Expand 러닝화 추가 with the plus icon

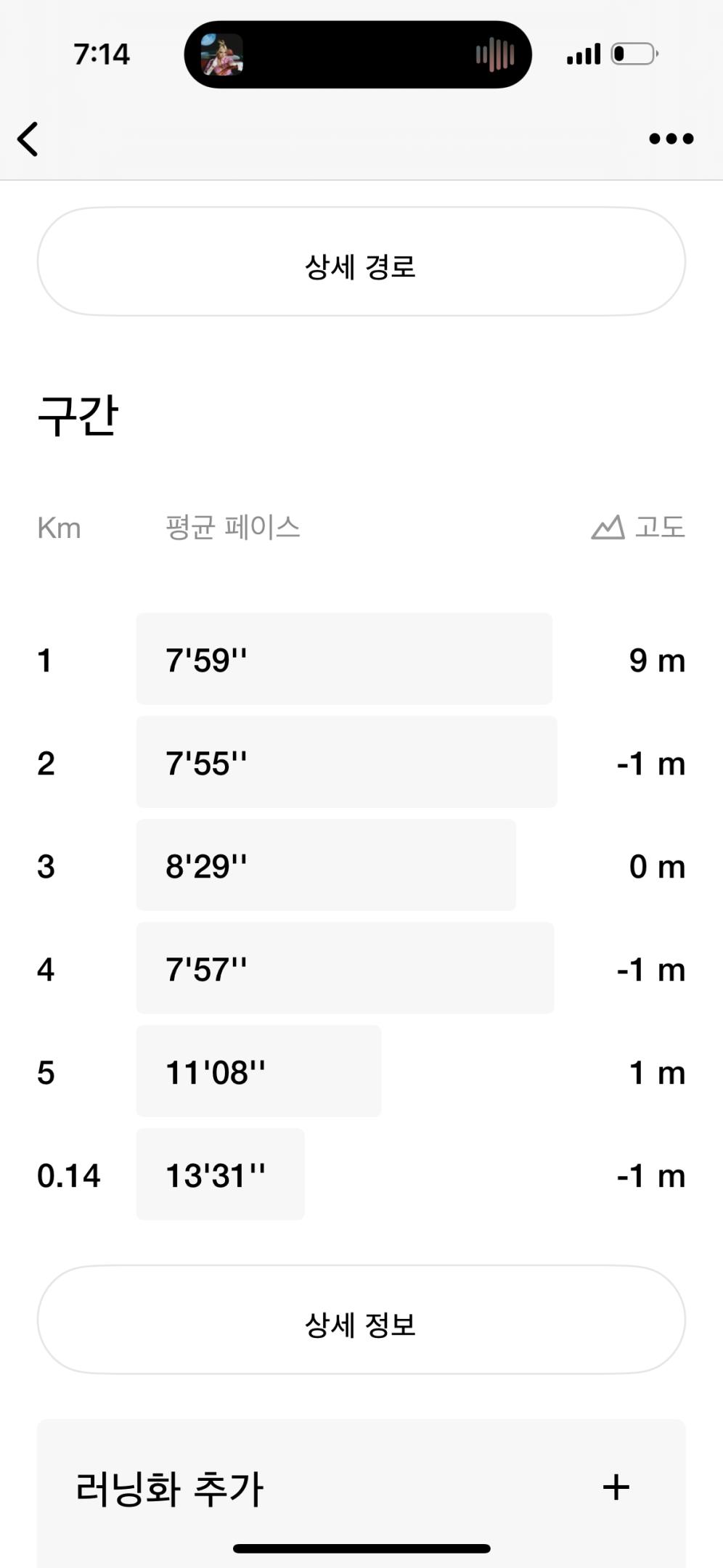(x=616, y=1487)
